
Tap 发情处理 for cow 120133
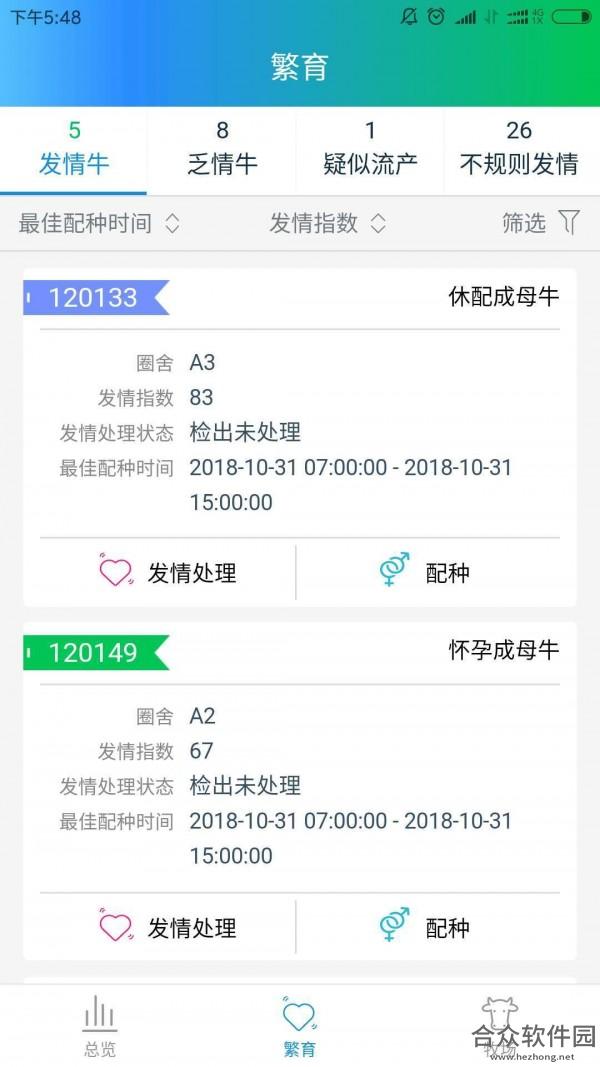167,572
